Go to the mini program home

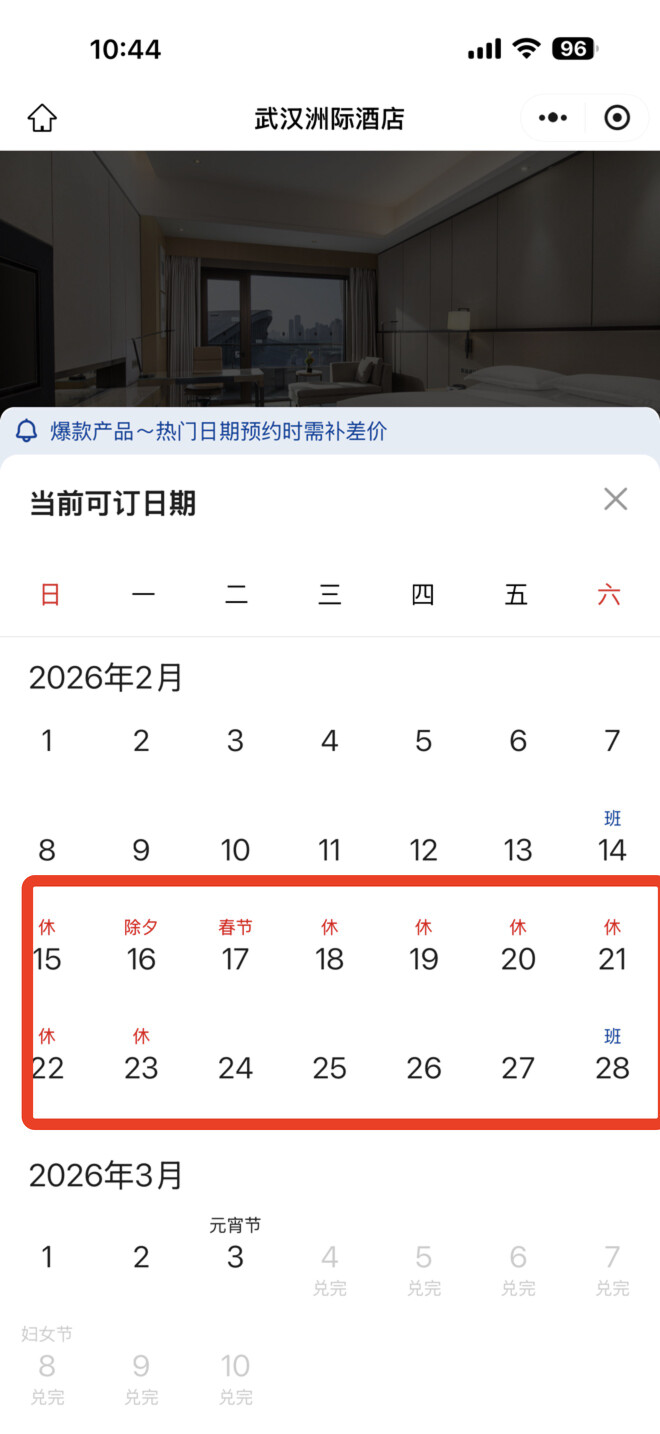click(x=42, y=118)
